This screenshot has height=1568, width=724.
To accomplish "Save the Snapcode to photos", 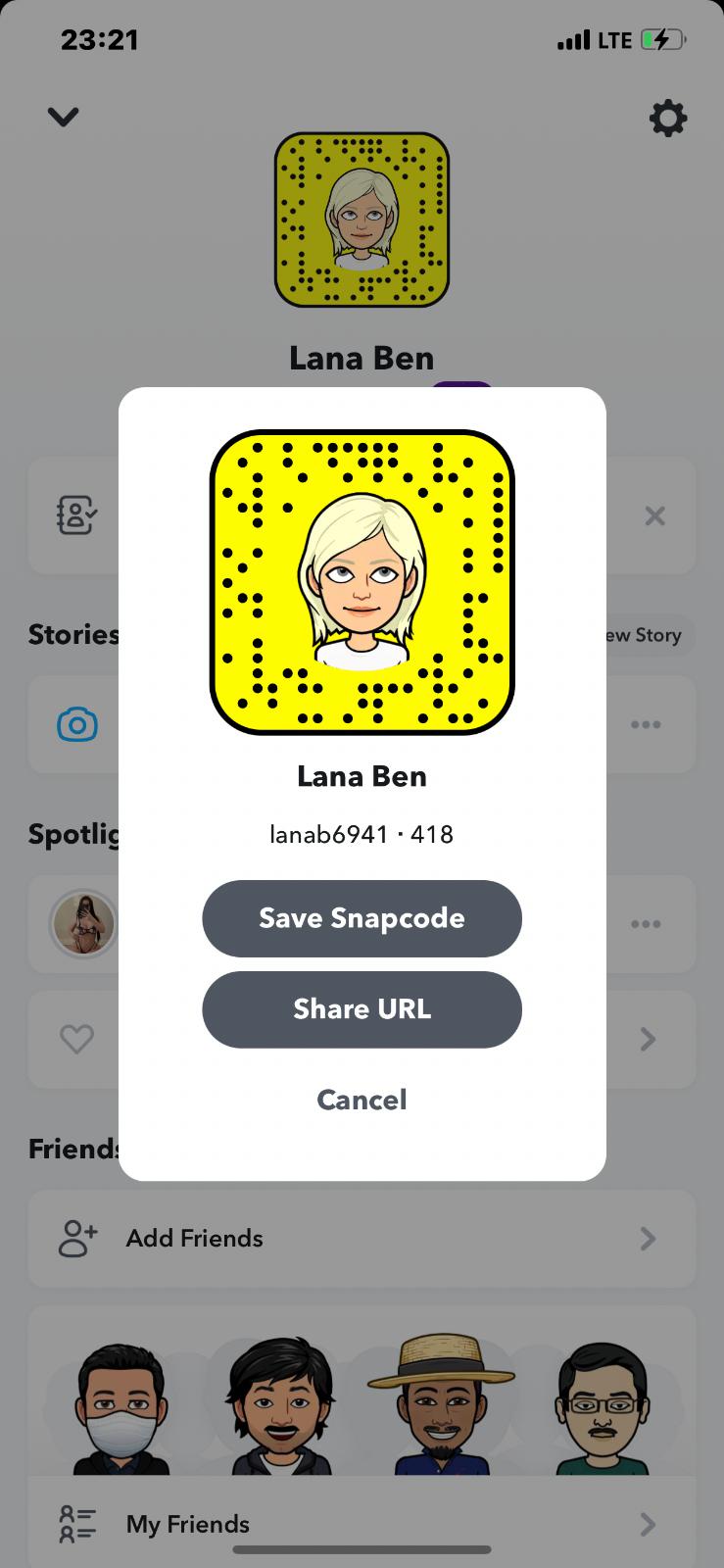I will 362,918.
